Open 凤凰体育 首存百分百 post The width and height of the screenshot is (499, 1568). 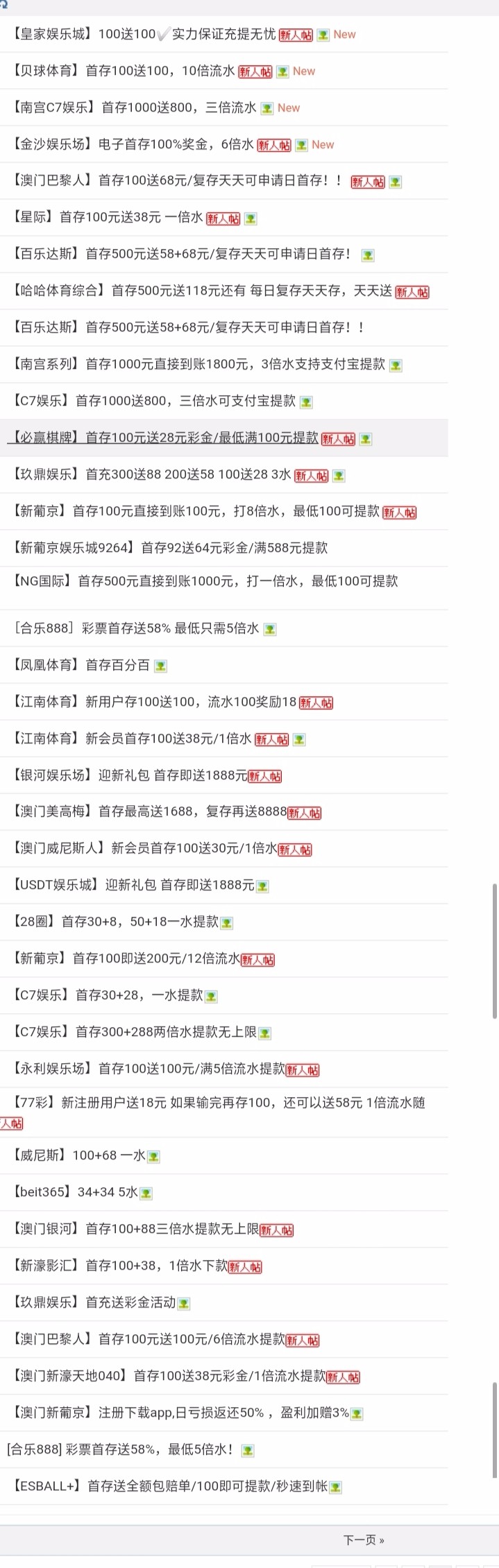[81, 665]
